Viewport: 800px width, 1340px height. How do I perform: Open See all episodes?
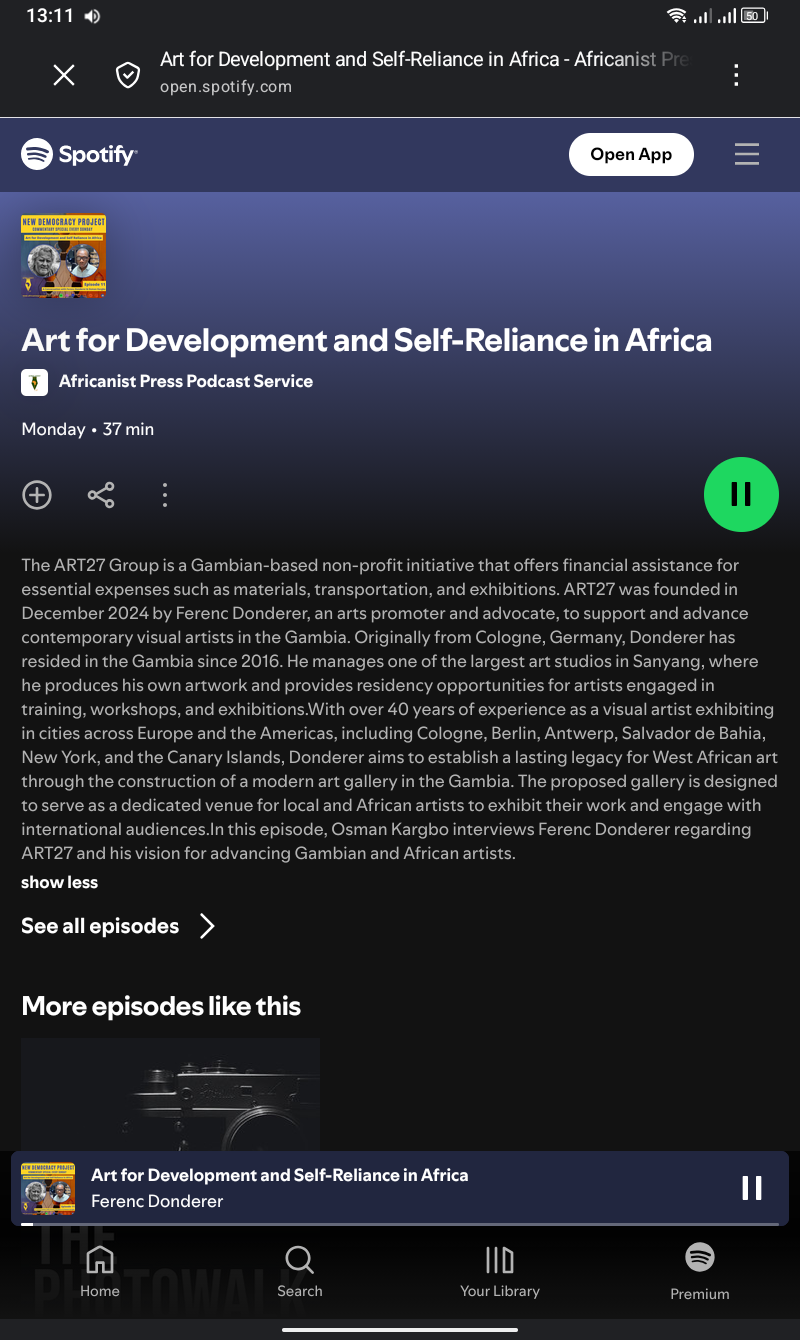118,926
